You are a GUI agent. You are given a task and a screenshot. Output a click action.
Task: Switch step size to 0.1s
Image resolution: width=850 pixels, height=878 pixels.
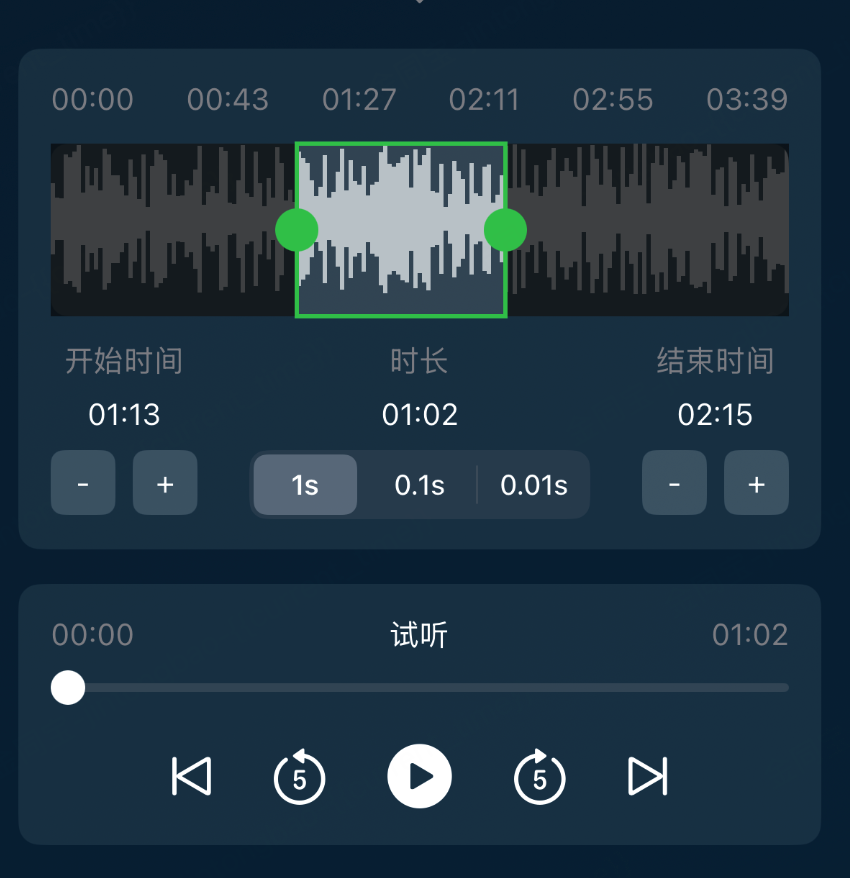[x=419, y=485]
